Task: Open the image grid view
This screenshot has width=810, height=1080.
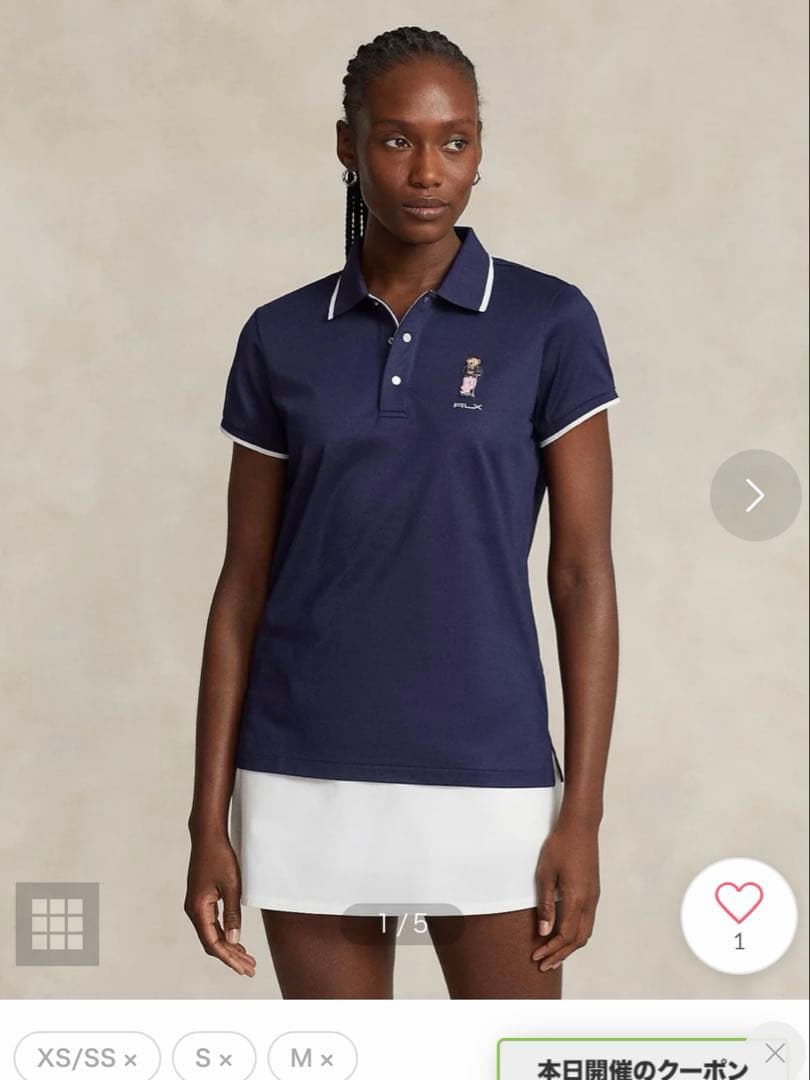Action: (57, 923)
